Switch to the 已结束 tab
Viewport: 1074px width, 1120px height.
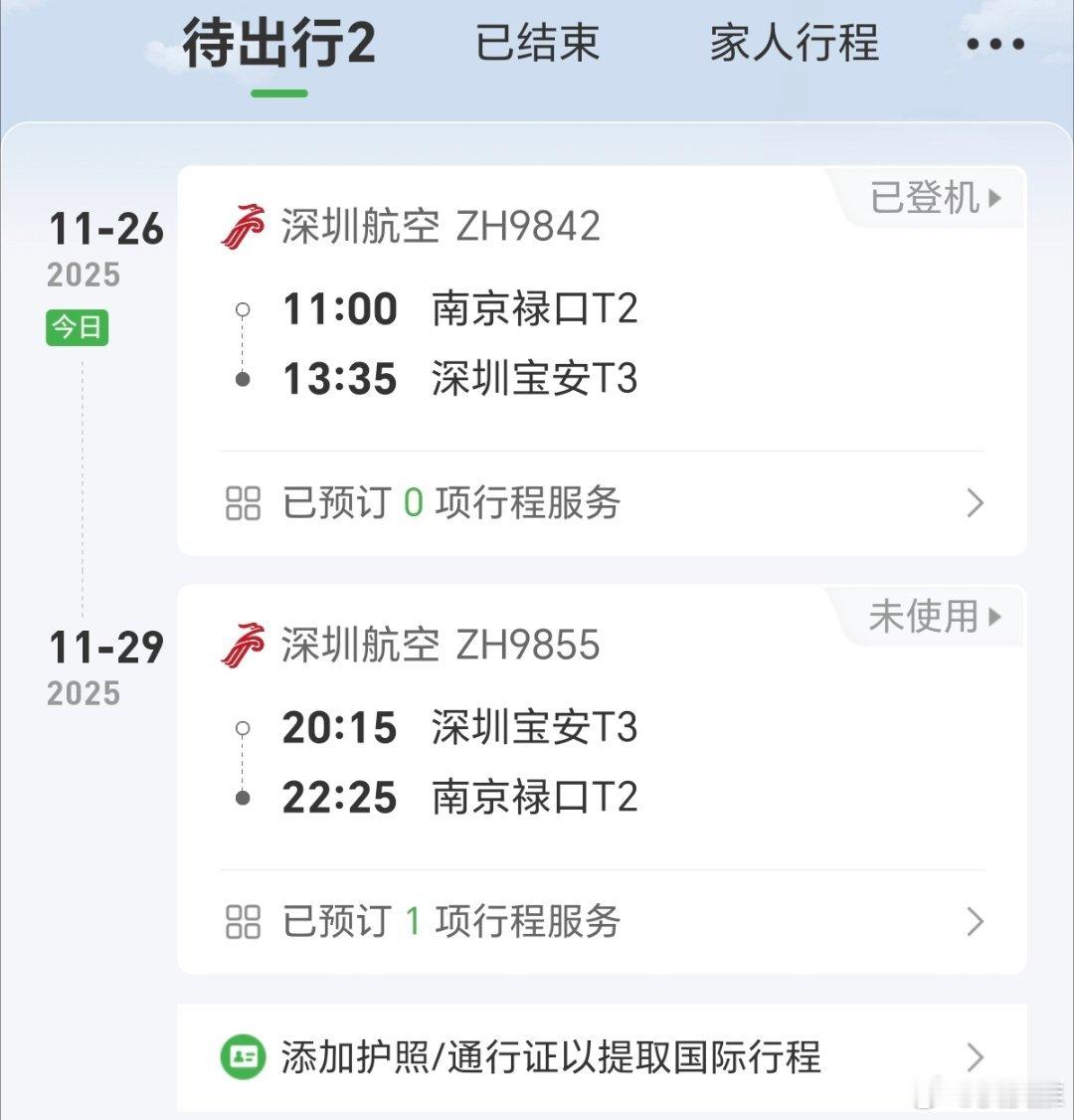tap(537, 45)
